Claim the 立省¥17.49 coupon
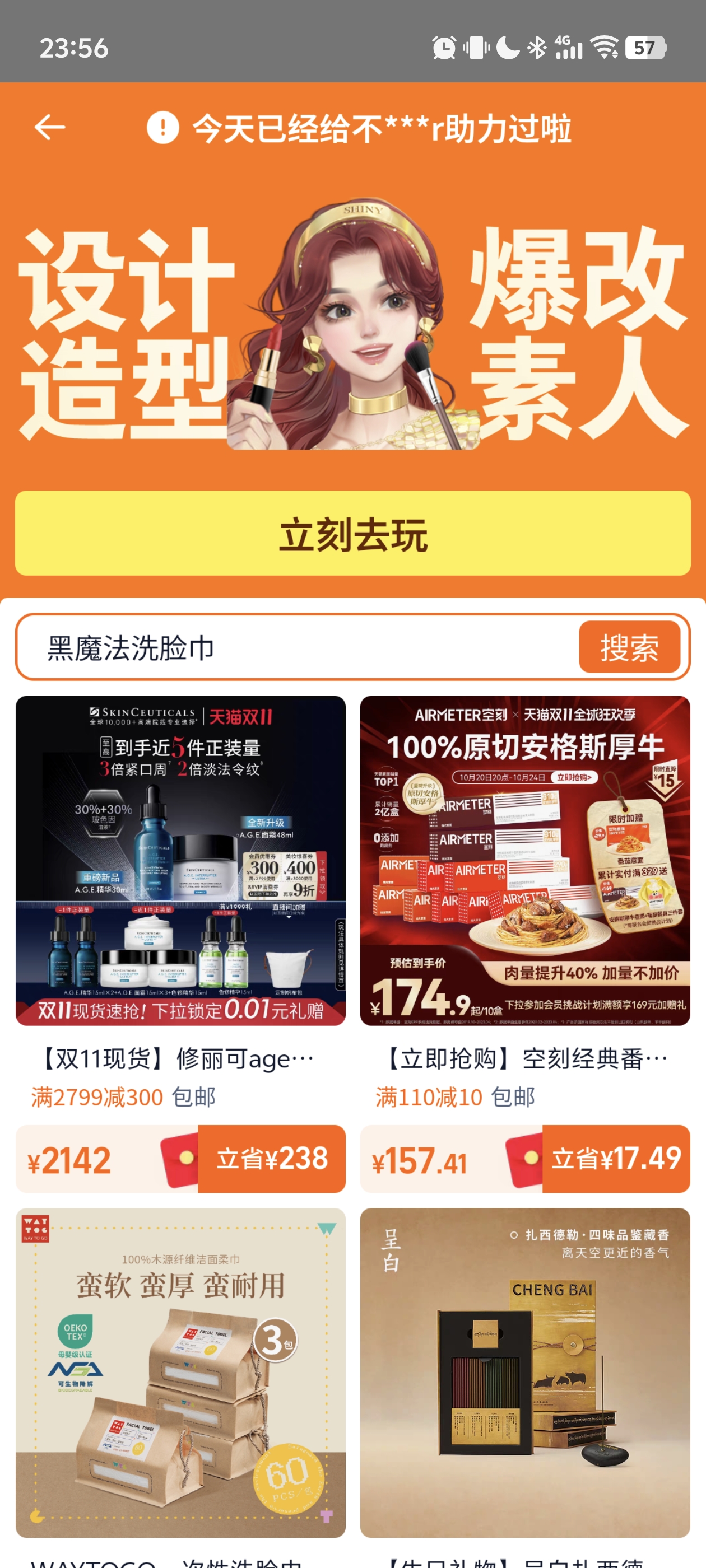Image resolution: width=706 pixels, height=1568 pixels. click(615, 1158)
